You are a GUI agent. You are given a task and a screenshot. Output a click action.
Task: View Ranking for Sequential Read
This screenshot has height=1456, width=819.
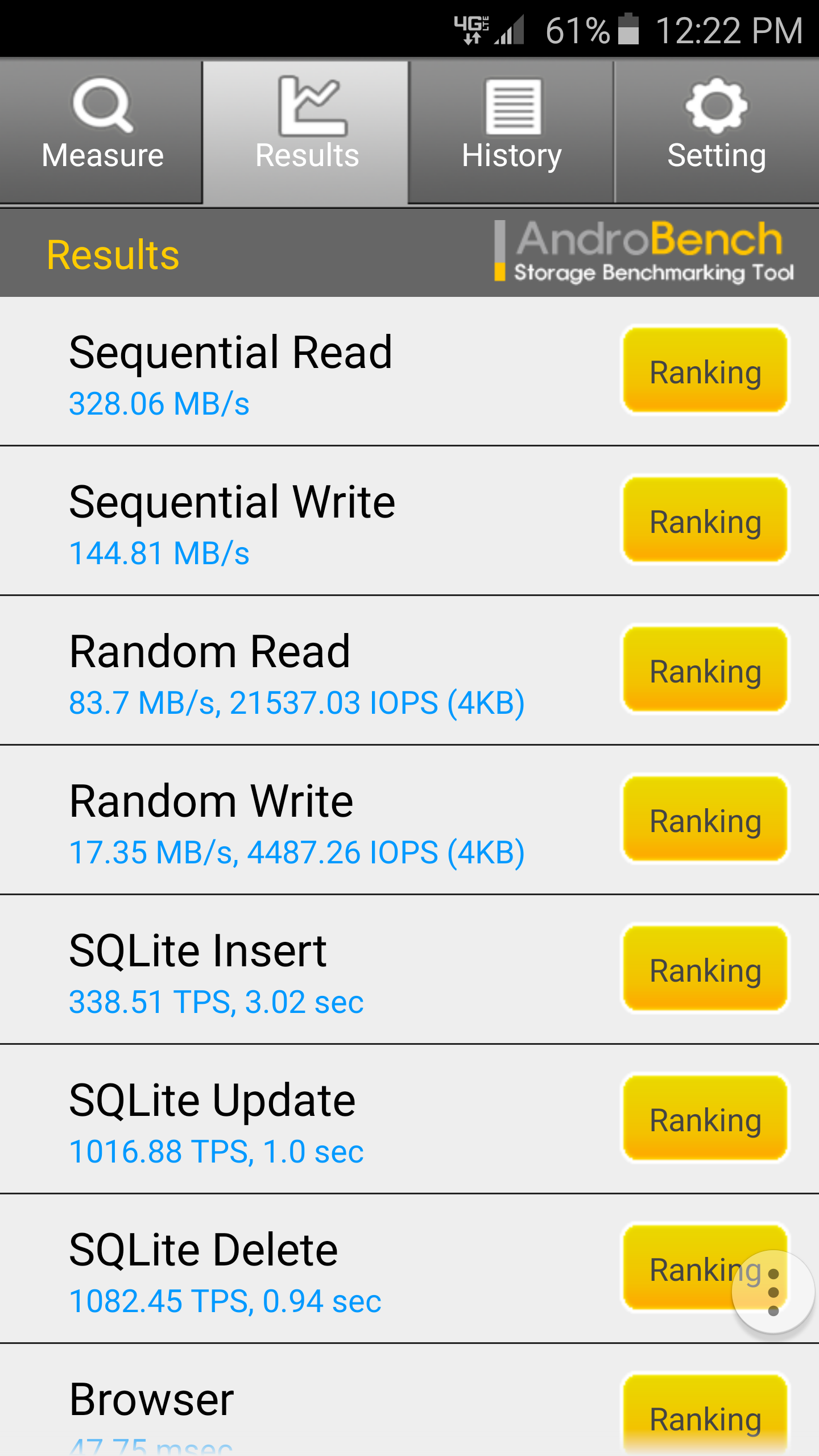tap(705, 371)
